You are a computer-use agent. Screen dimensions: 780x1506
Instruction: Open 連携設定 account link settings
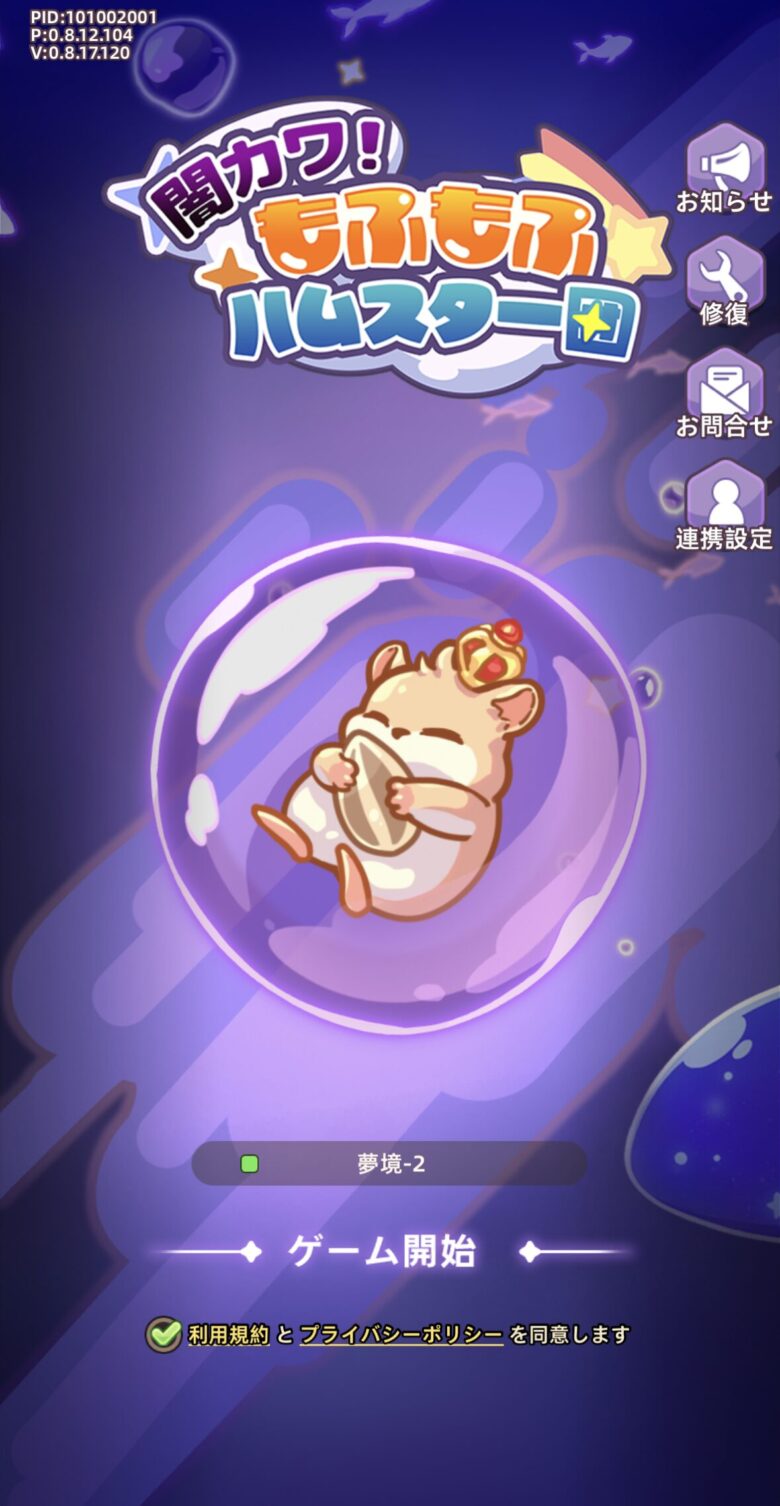point(724,506)
